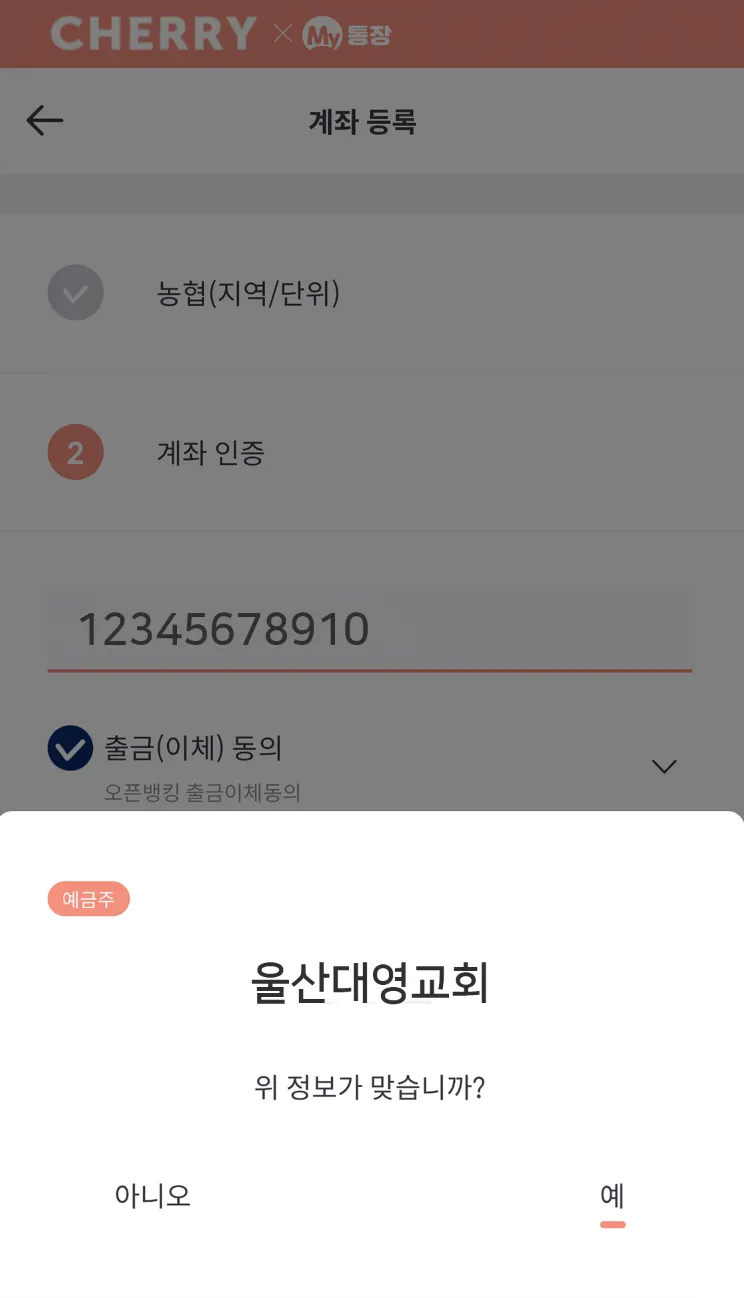Confirm with the 예 button
The image size is (744, 1298).
(612, 1195)
